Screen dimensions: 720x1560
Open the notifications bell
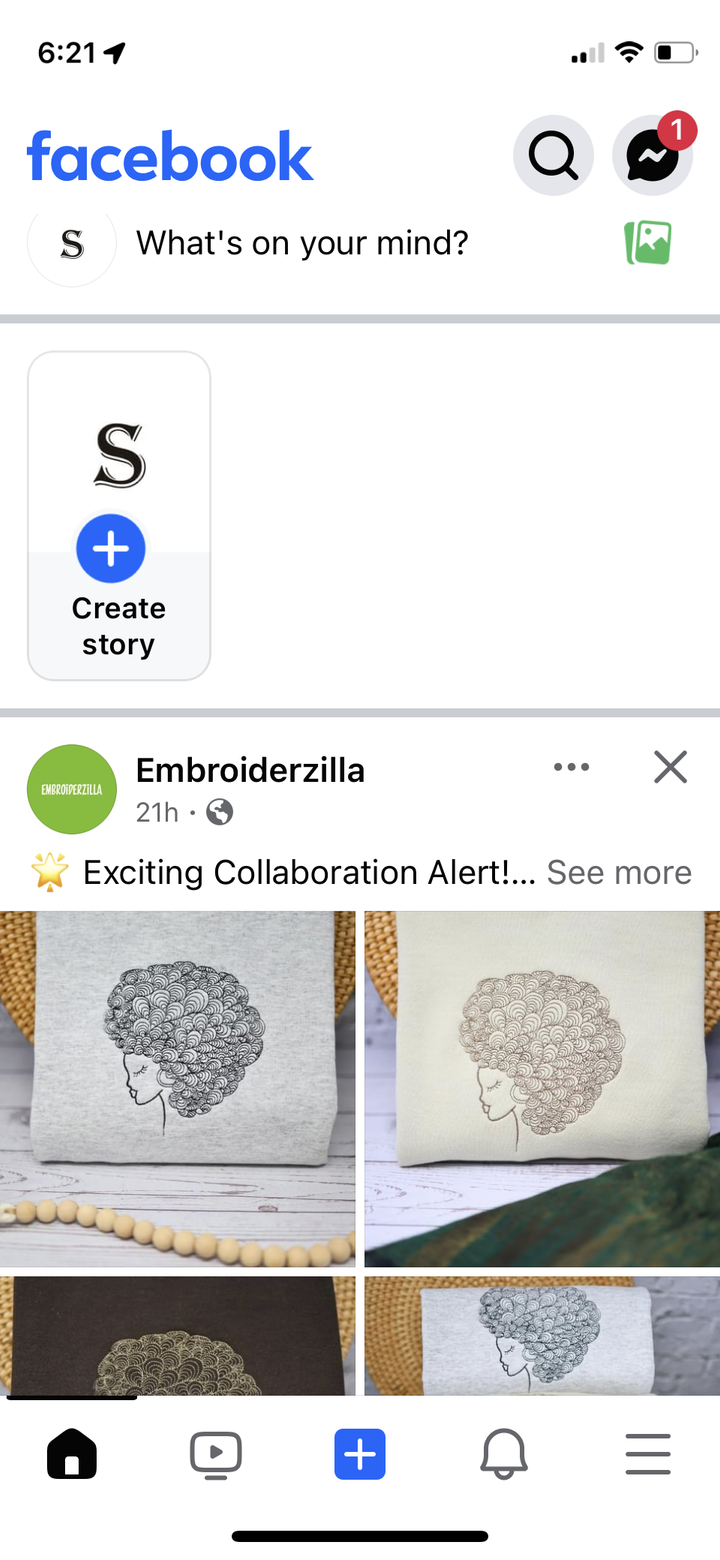coord(504,1454)
